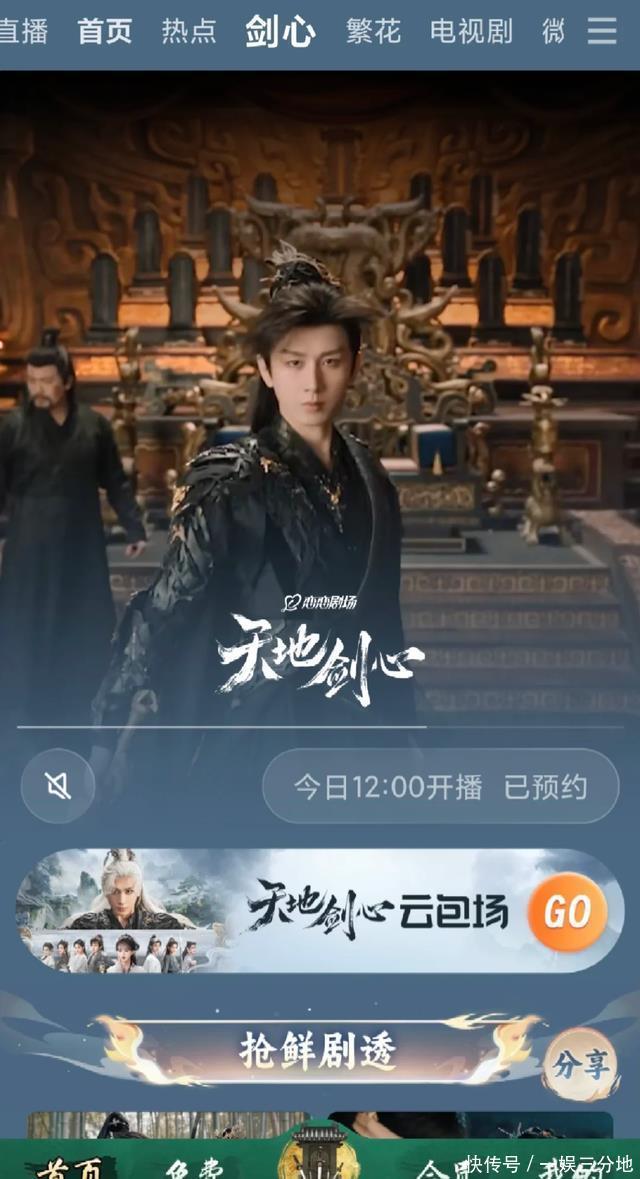This screenshot has width=640, height=1179.
Task: Switch to the 直播 top tab
Action: 23,32
